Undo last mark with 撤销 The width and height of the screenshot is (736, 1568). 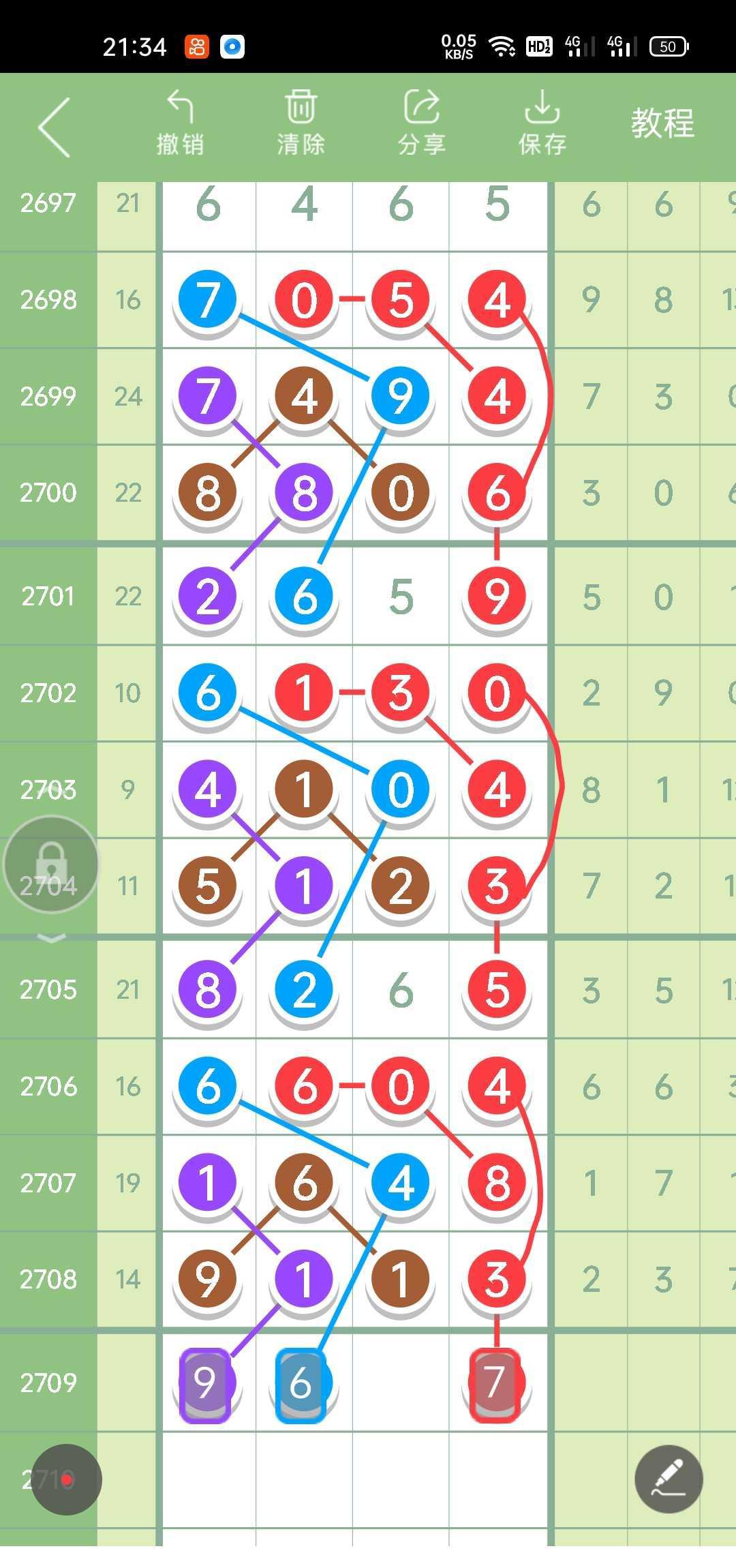coord(180,124)
